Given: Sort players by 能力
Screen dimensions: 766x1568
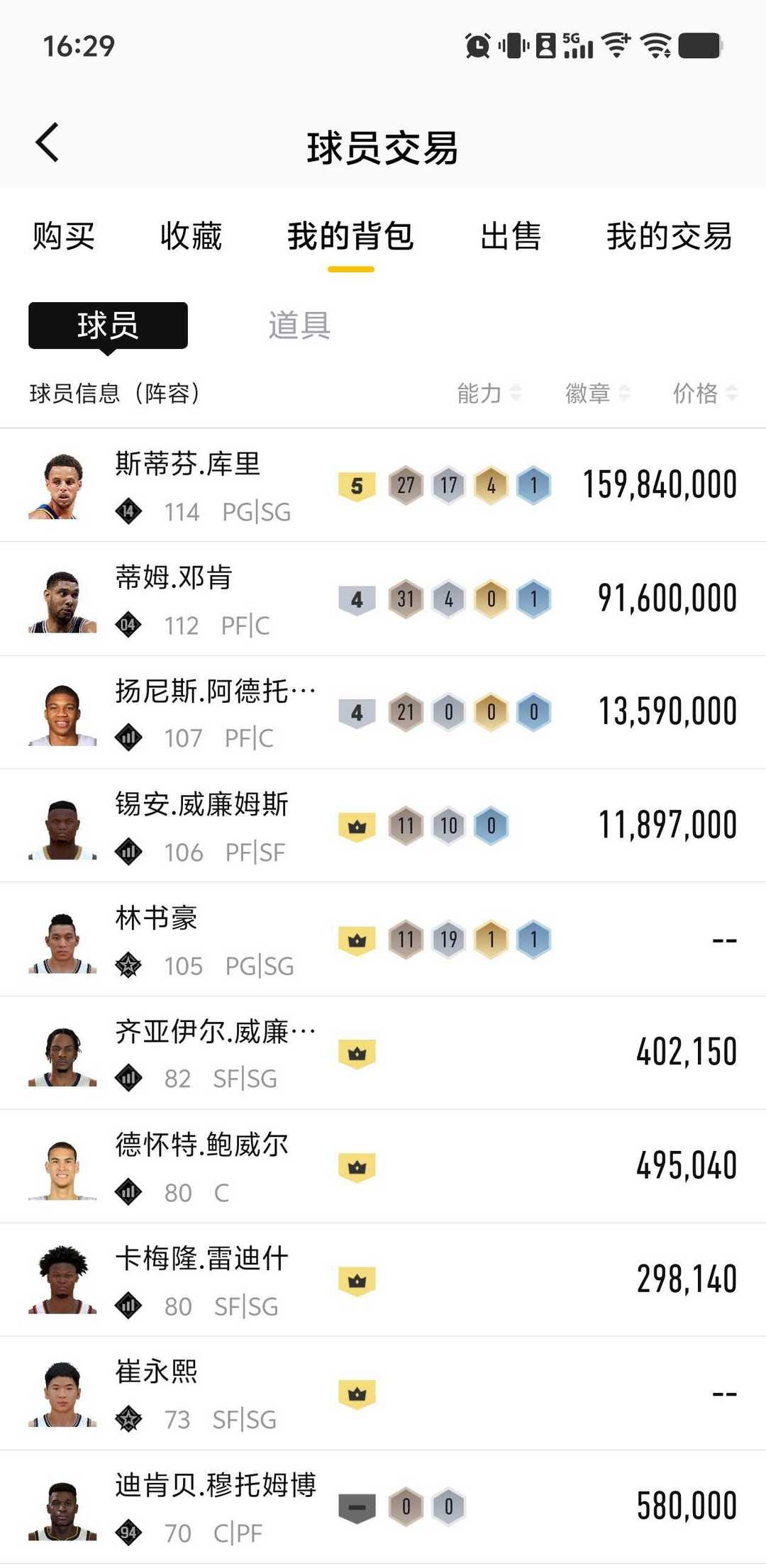Looking at the screenshot, I should coord(489,393).
